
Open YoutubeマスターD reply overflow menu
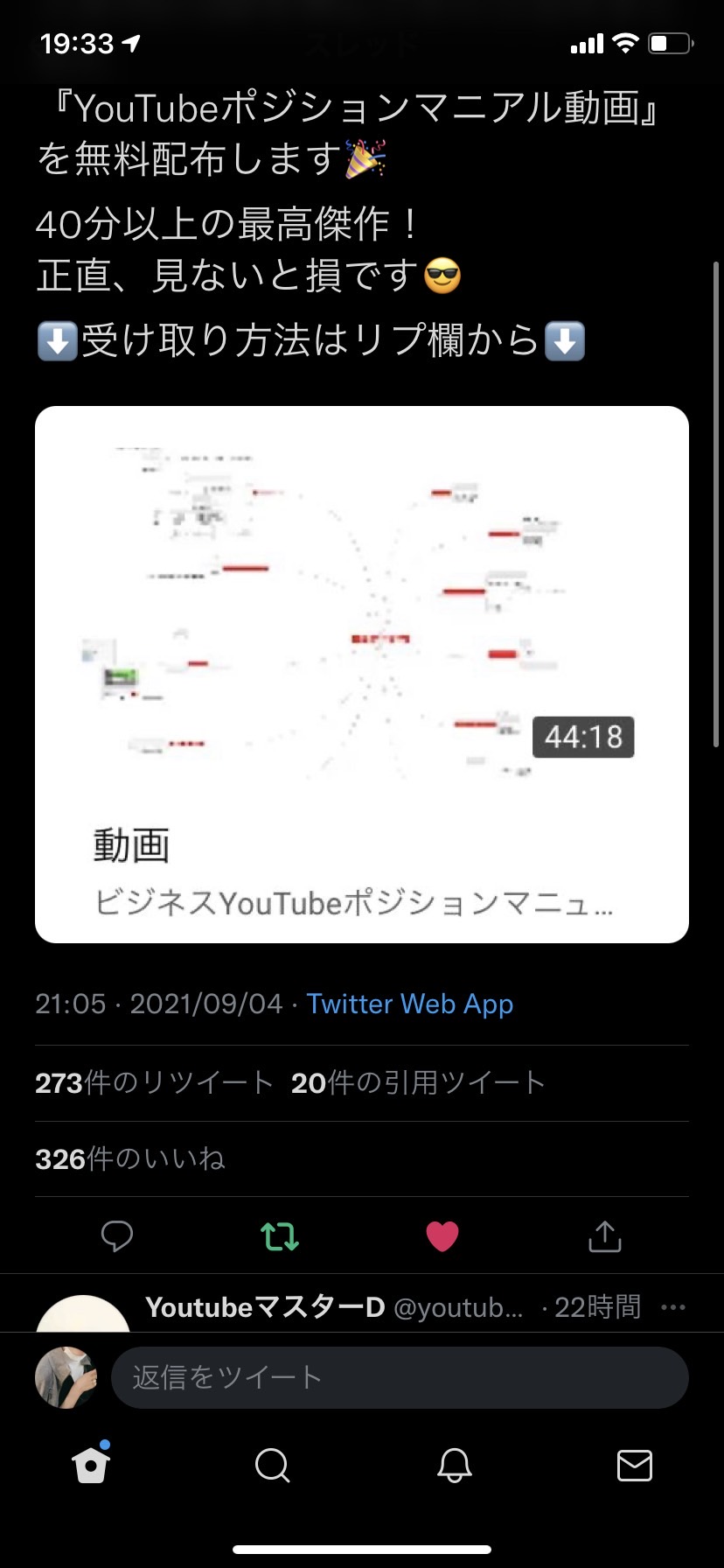tap(673, 1307)
